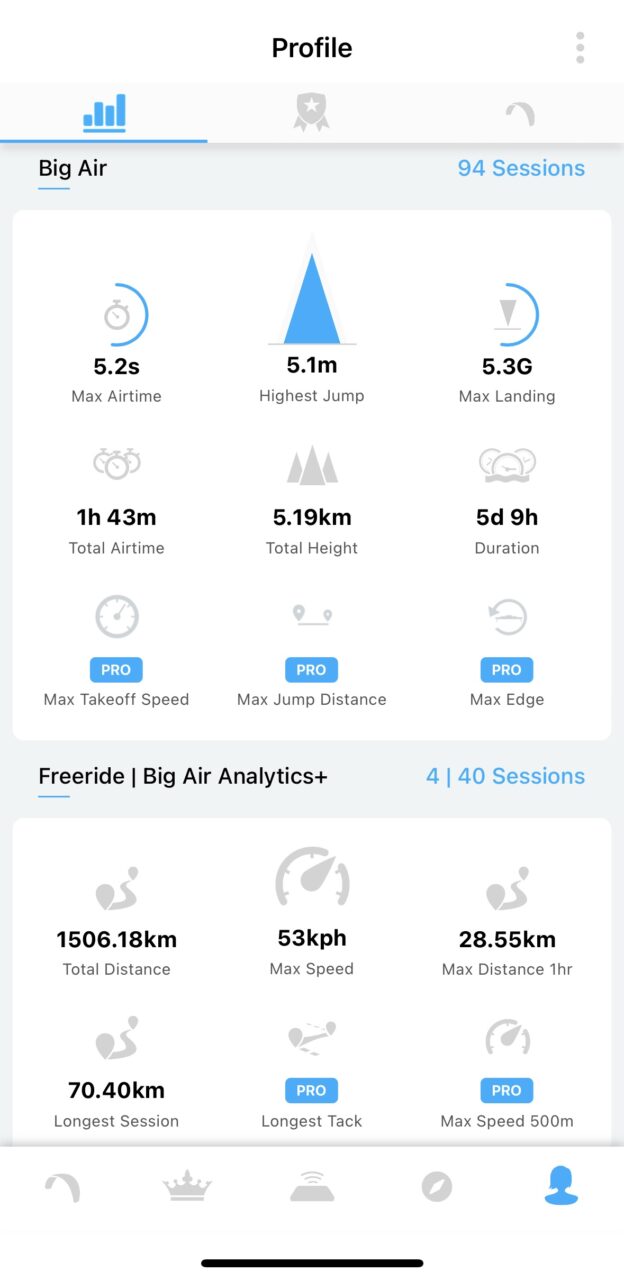Image resolution: width=624 pixels, height=1280 pixels.
Task: Tap the PRO badge for Max Edge
Action: click(506, 670)
